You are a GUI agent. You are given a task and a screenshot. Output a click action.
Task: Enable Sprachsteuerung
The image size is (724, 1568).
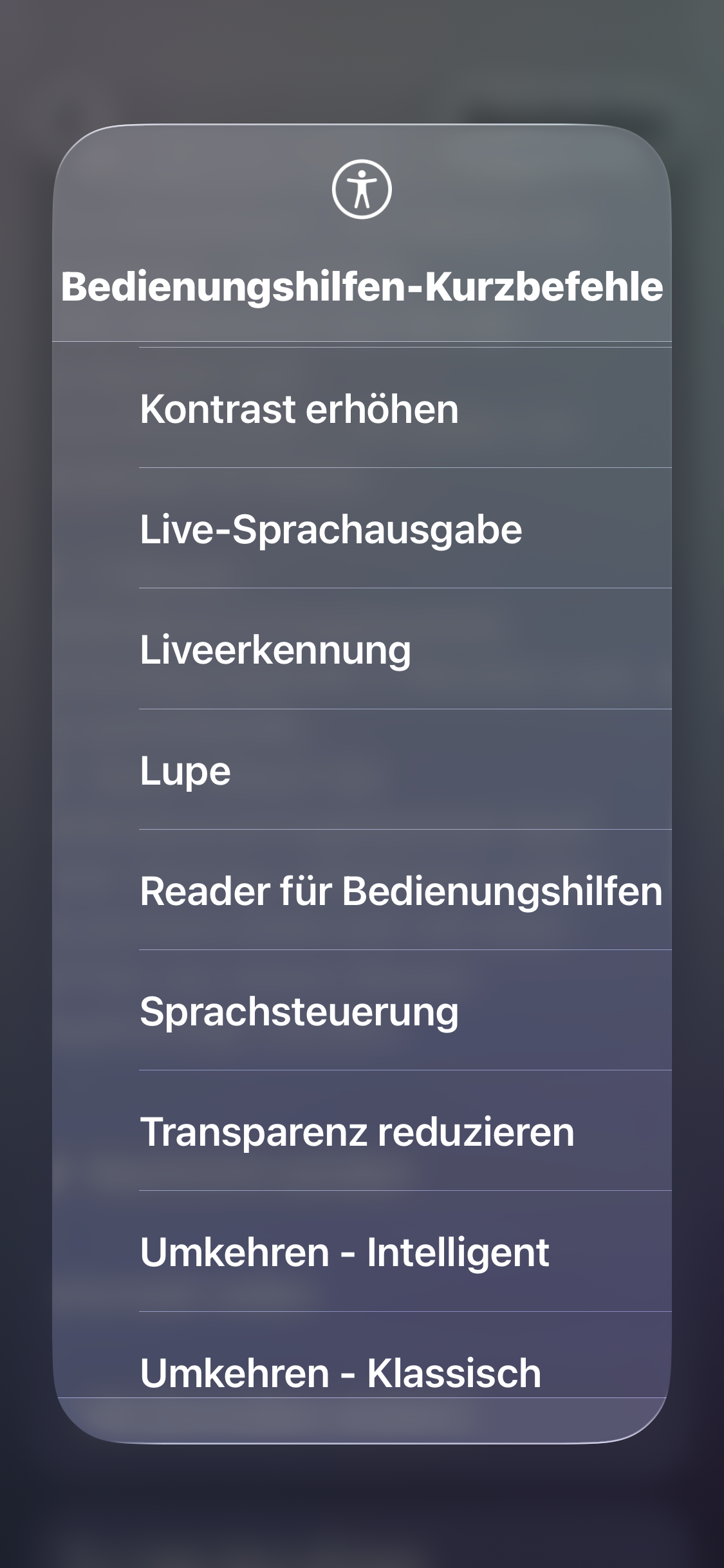[x=362, y=1011]
